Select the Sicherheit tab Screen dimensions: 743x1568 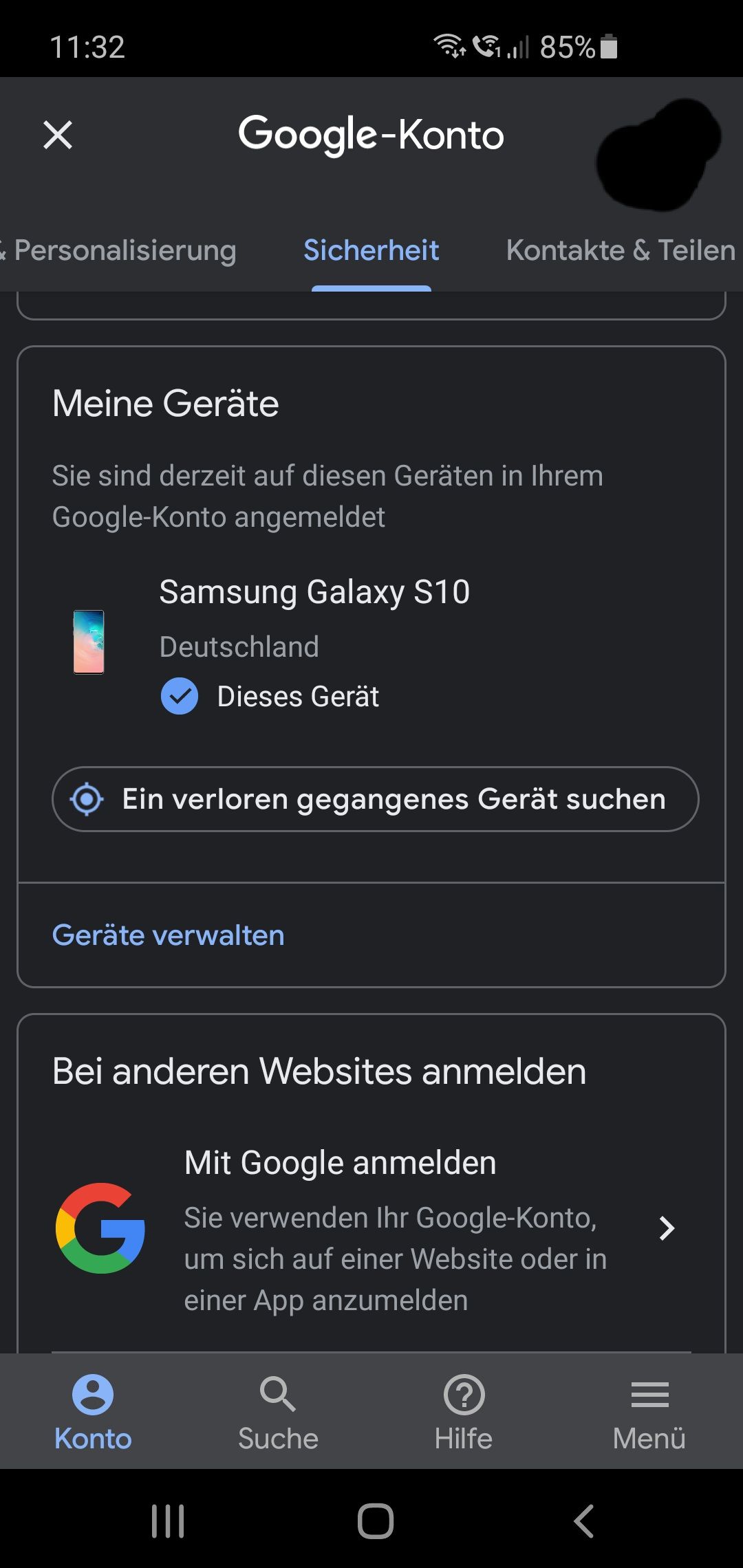tap(371, 250)
